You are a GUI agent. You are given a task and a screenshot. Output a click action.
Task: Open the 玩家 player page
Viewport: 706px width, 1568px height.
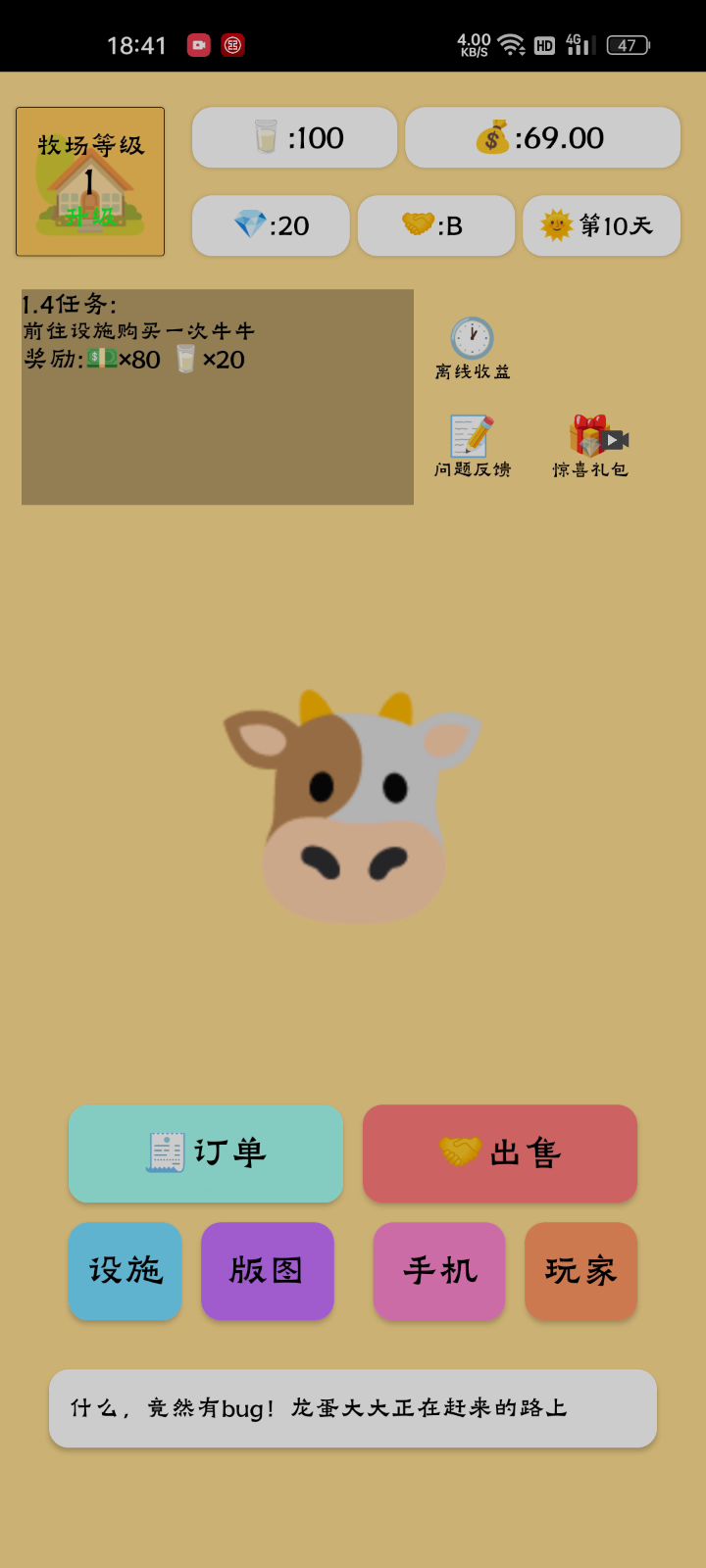pos(580,1271)
